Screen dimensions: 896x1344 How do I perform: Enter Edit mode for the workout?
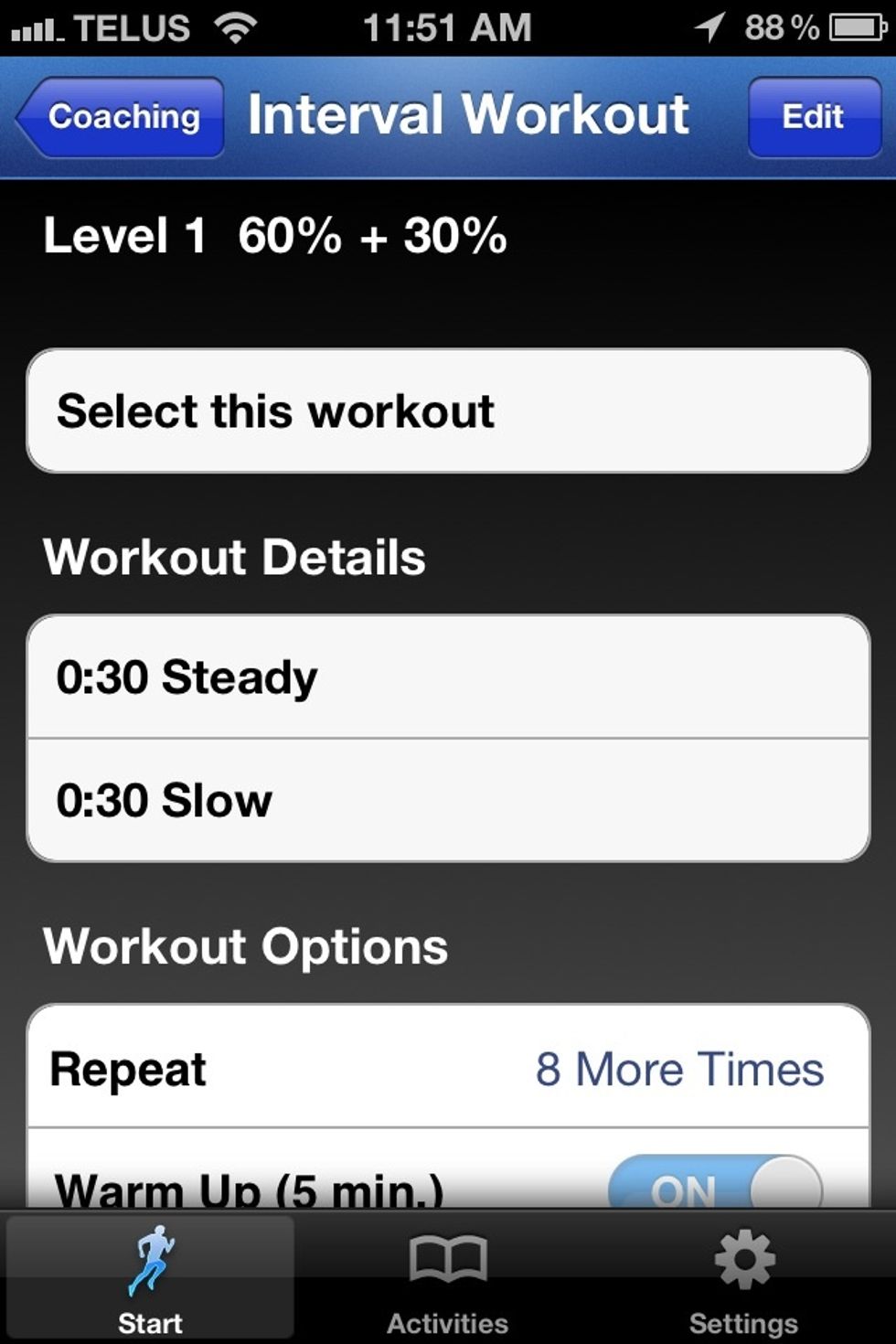(812, 116)
